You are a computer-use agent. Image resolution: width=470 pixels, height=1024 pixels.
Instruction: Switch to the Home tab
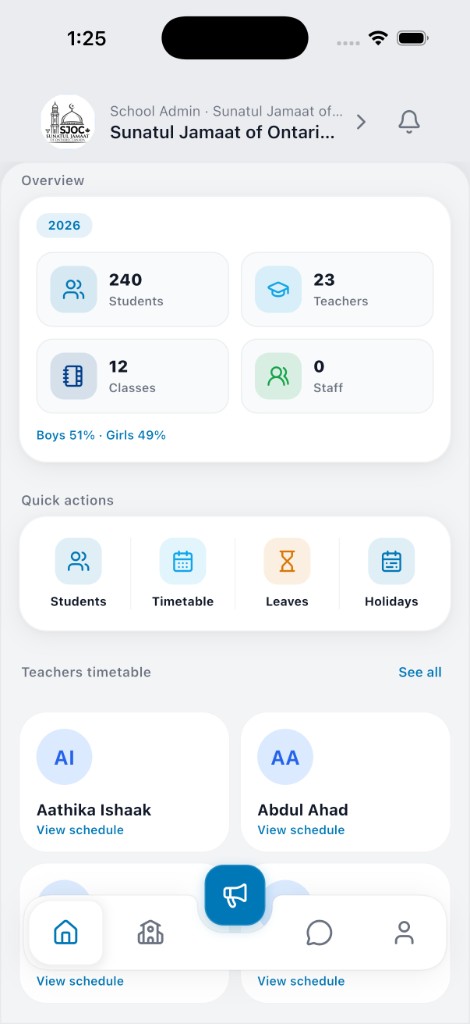(x=66, y=933)
